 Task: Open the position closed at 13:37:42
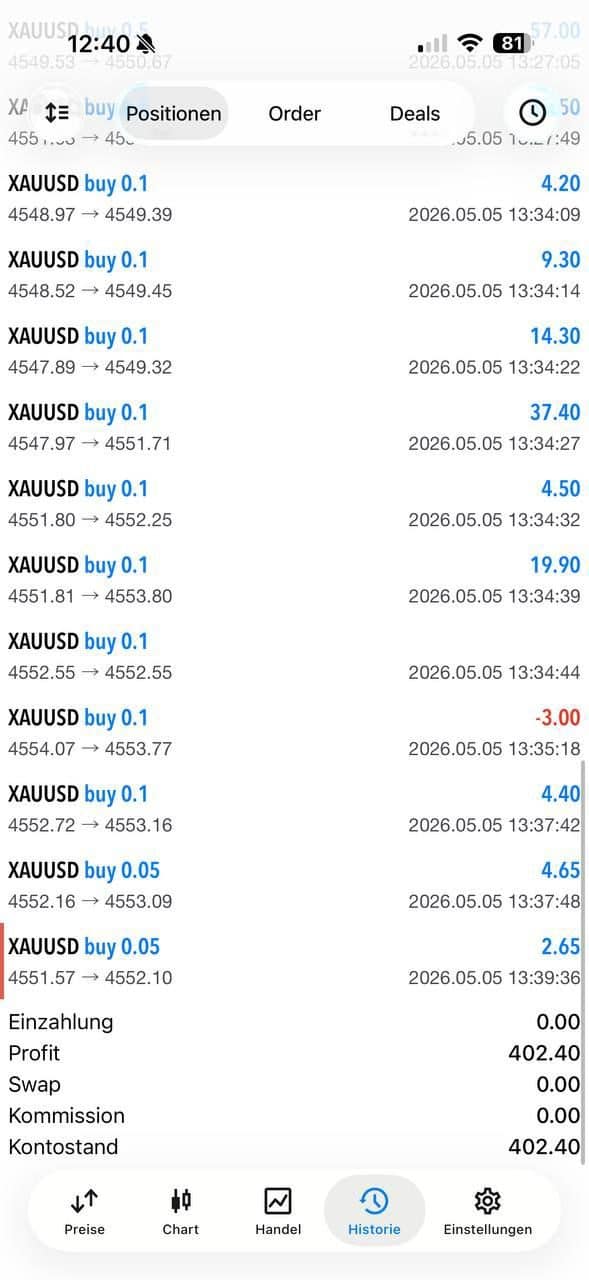(294, 808)
